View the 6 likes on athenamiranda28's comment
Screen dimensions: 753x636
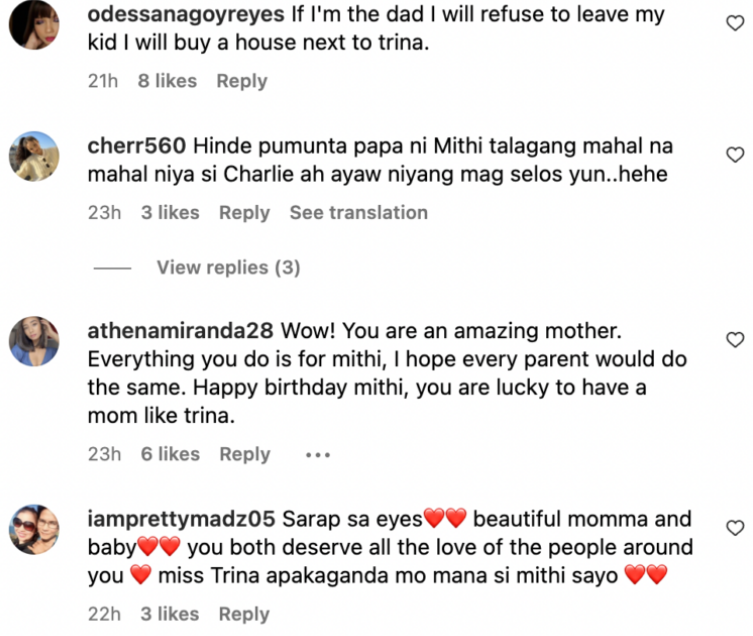point(170,454)
